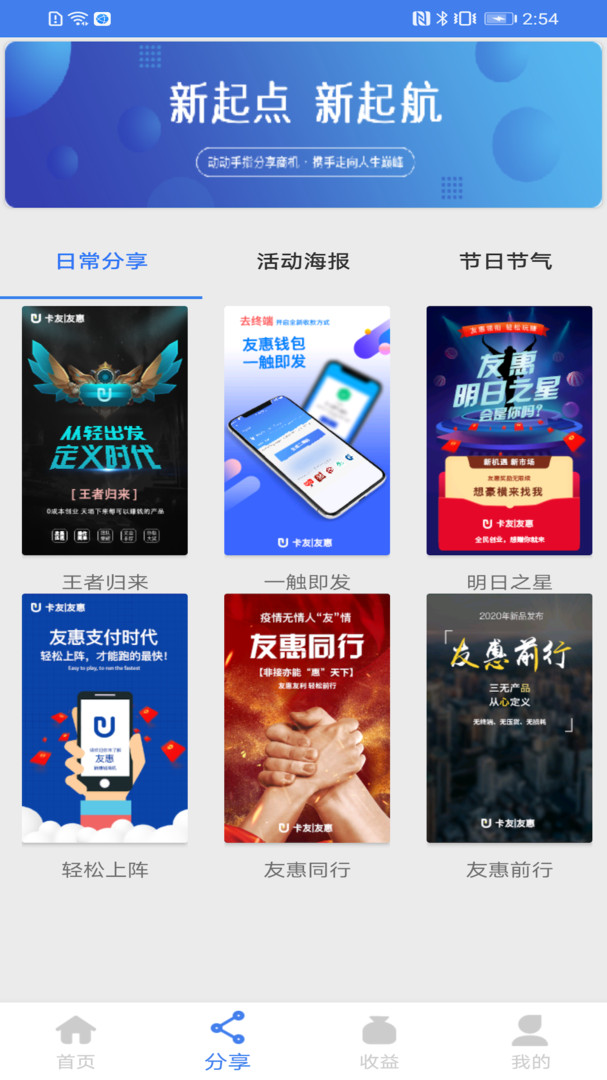Image resolution: width=607 pixels, height=1080 pixels.
Task: View the 明日之星 poster
Action: pyautogui.click(x=509, y=431)
